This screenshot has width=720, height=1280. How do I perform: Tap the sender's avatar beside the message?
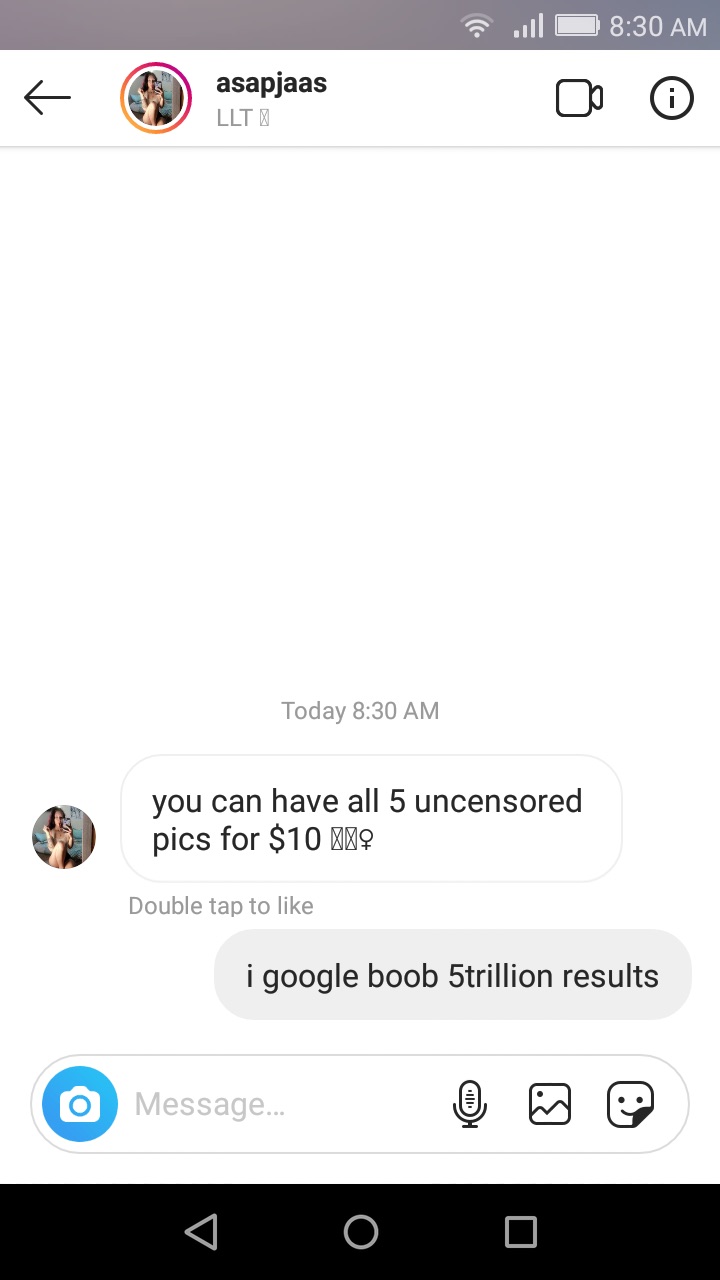[x=64, y=837]
